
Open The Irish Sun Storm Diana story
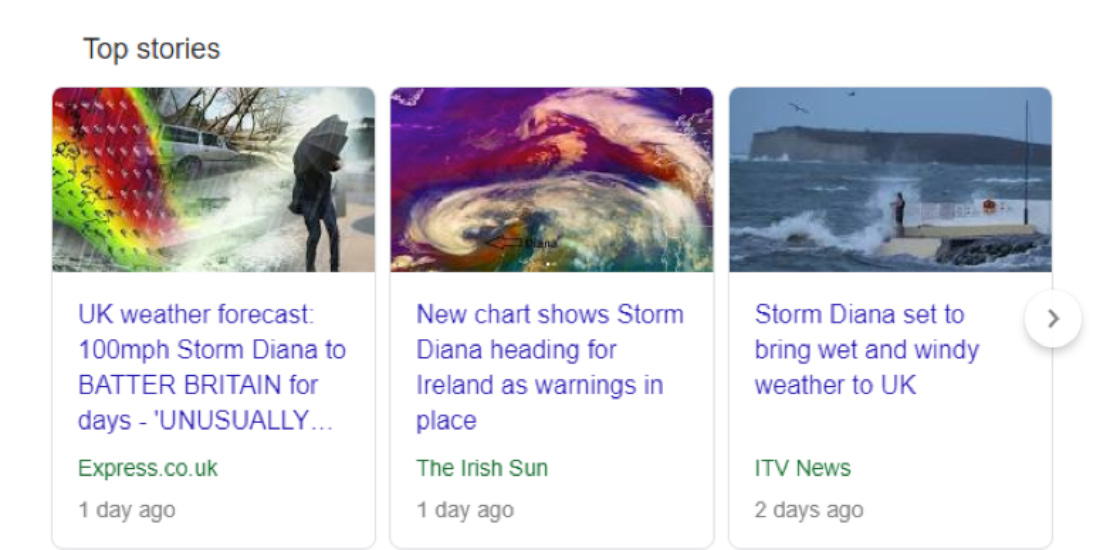[x=549, y=368]
